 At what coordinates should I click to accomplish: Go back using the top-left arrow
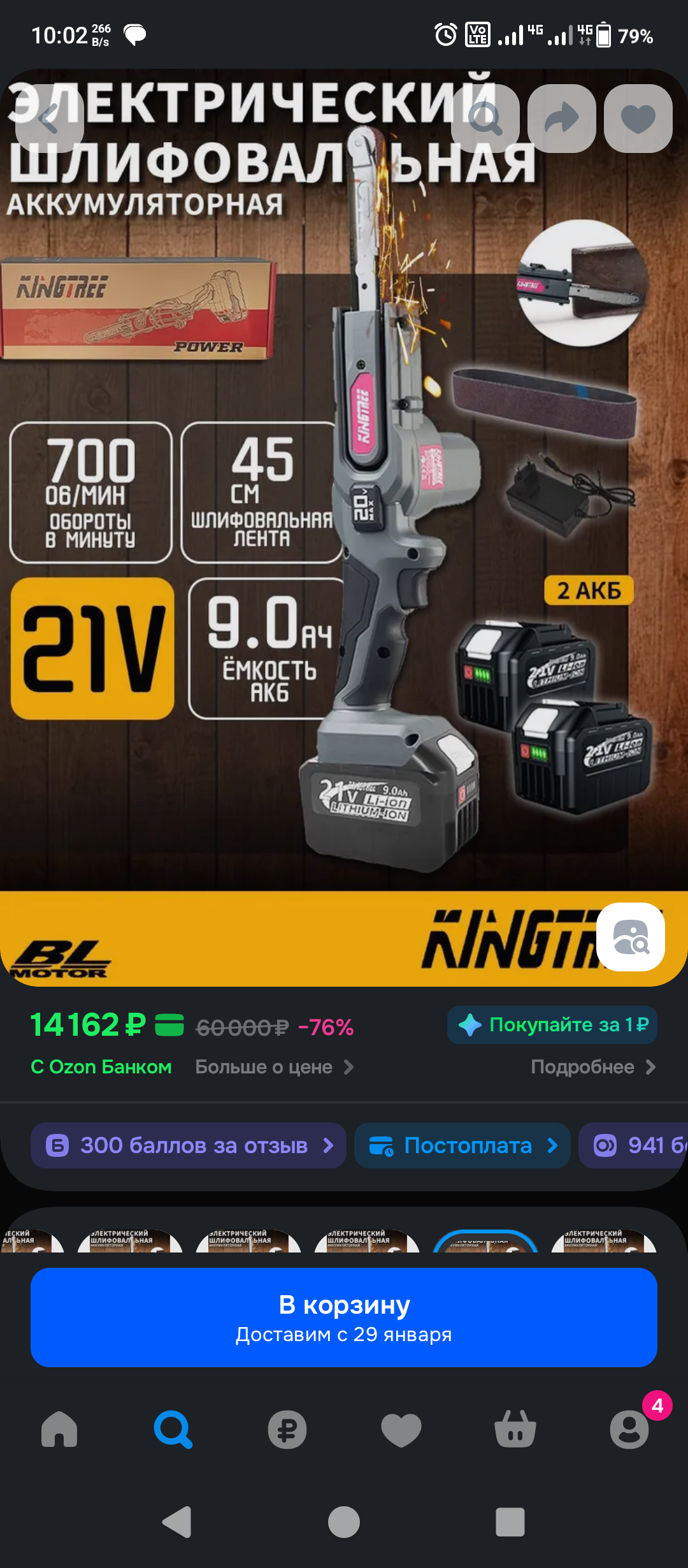49,119
